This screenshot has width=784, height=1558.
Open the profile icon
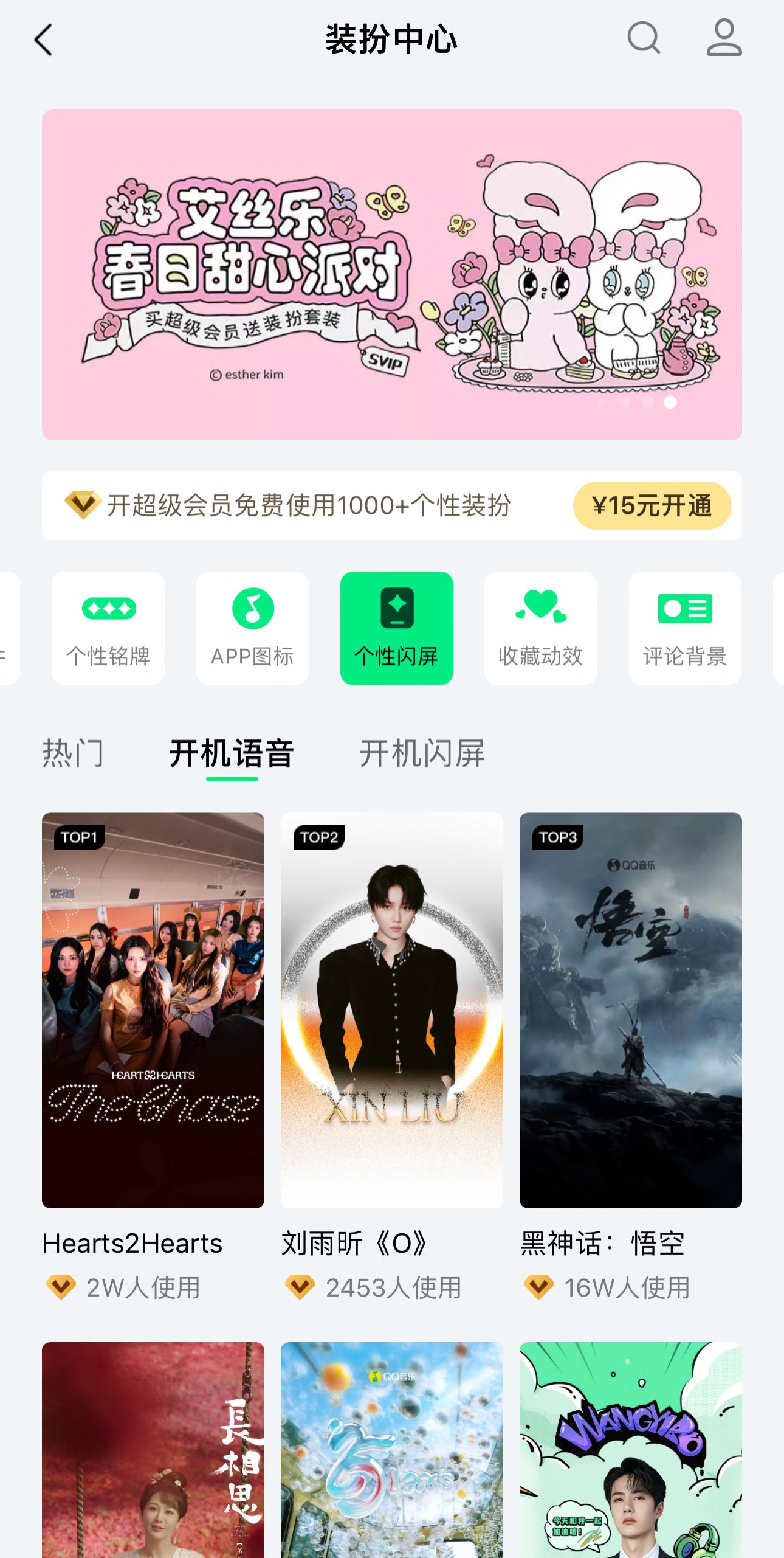(x=723, y=39)
